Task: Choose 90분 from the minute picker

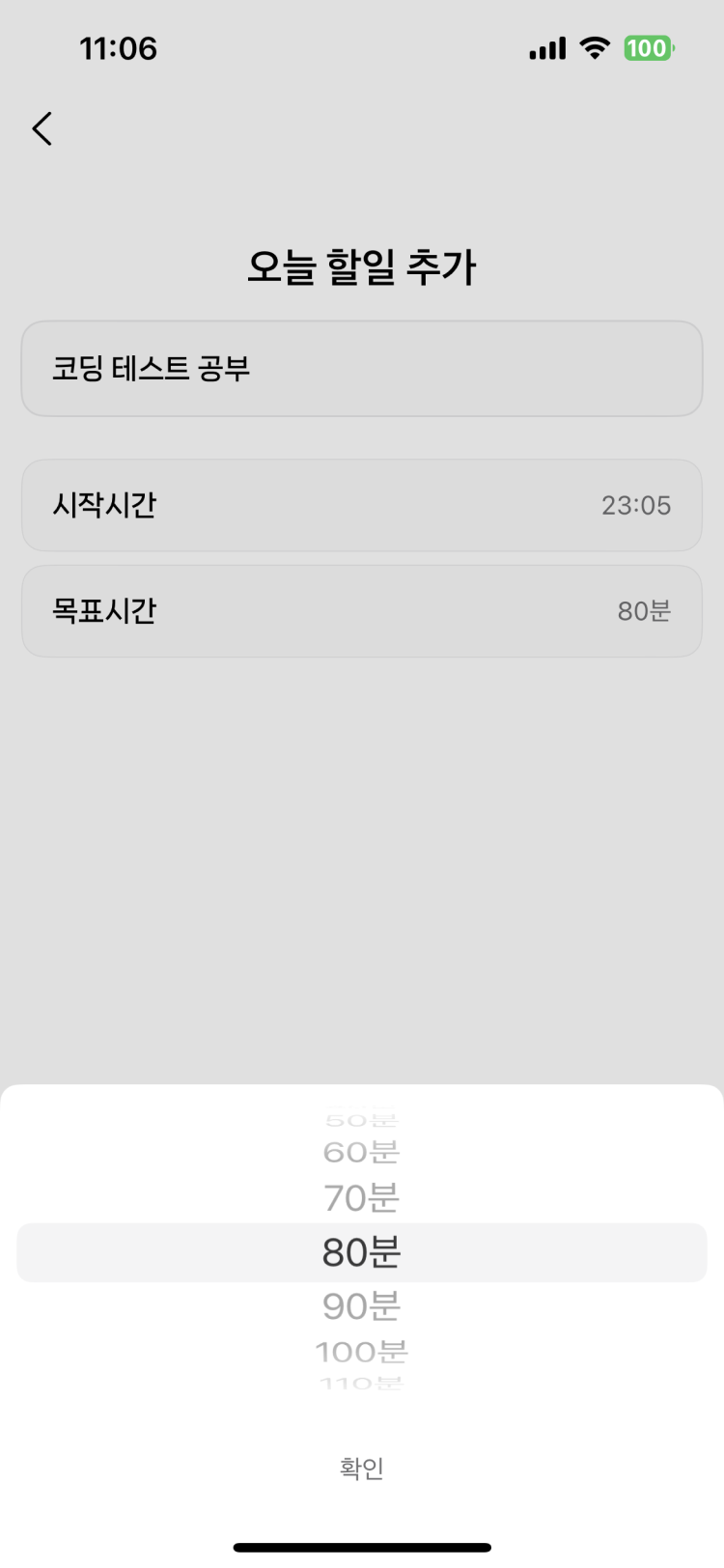Action: 360,1306
